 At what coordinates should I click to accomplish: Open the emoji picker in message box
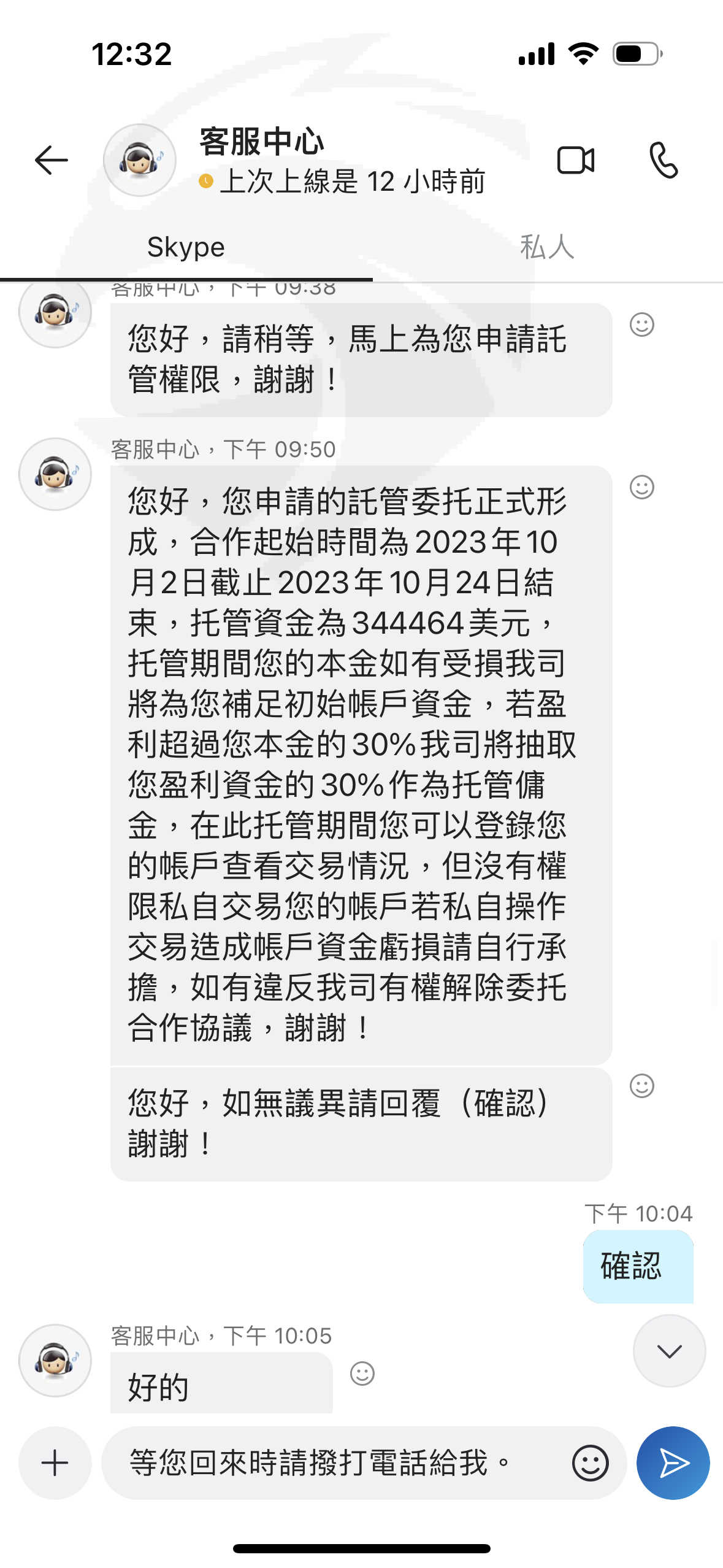[591, 1463]
